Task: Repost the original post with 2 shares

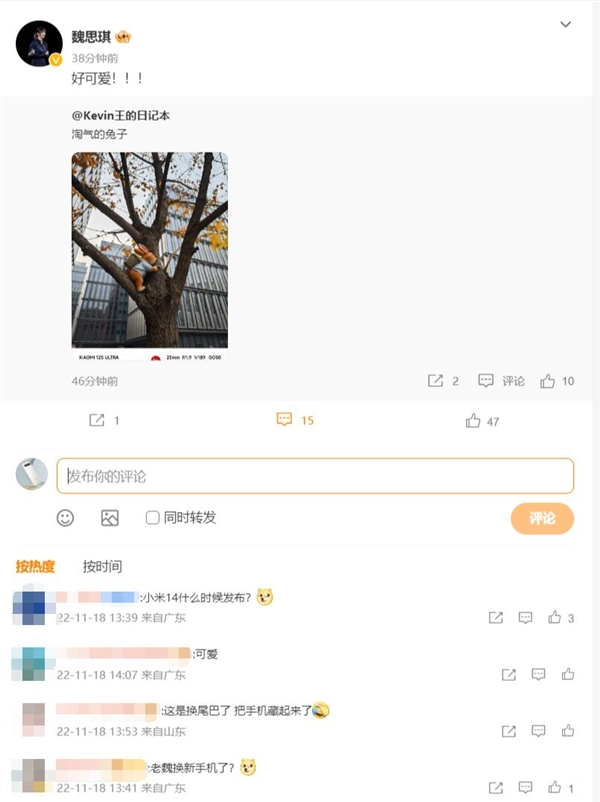Action: point(443,381)
